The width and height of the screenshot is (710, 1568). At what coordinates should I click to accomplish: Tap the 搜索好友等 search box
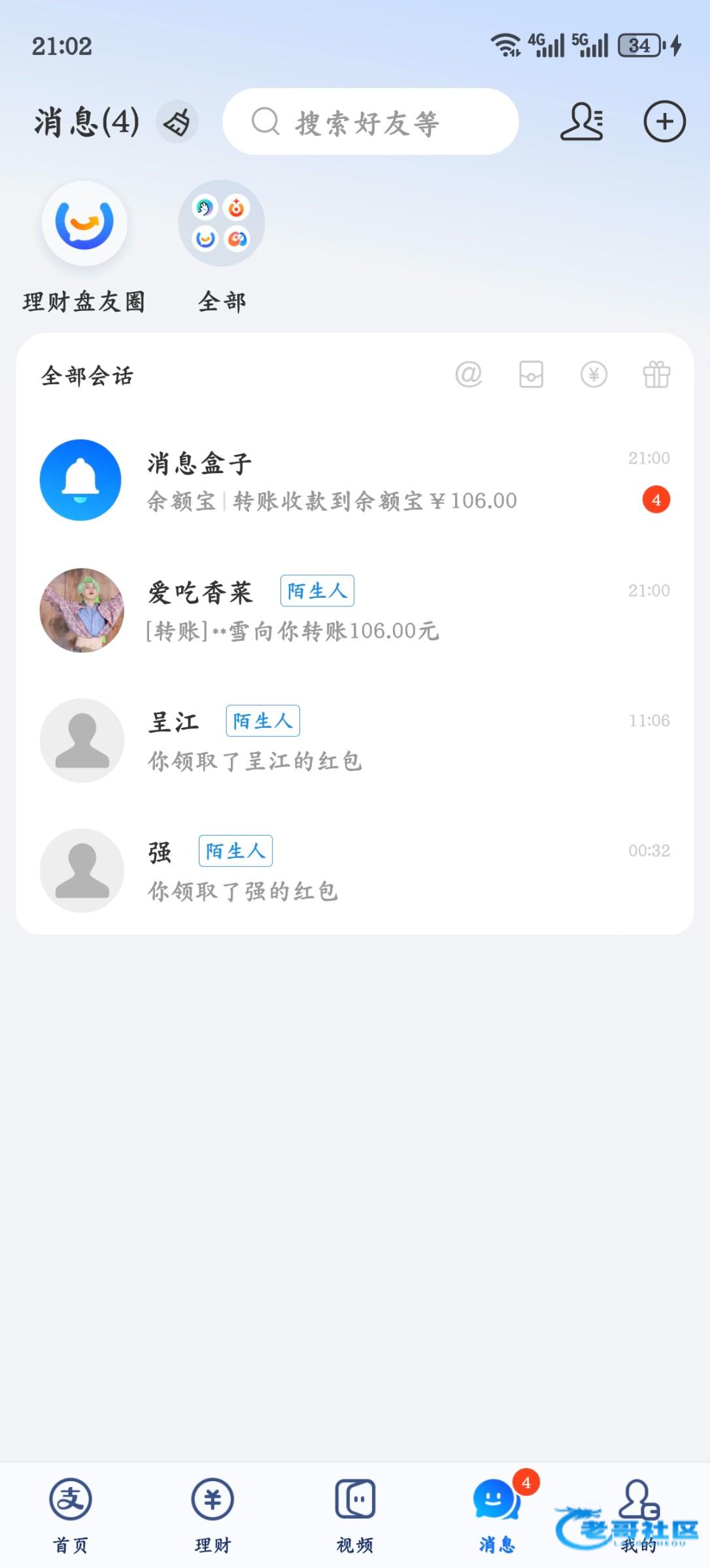pyautogui.click(x=370, y=122)
